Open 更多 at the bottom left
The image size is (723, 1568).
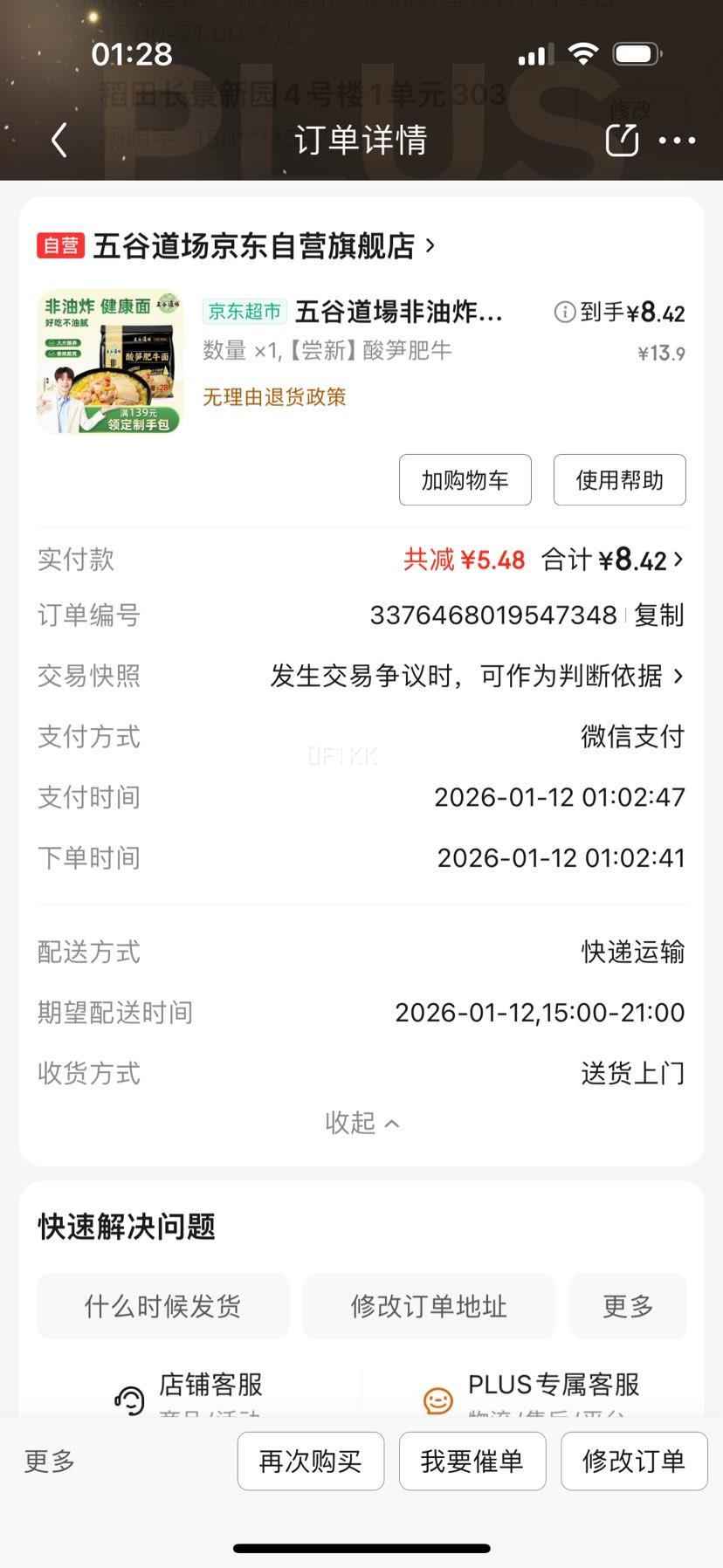48,1461
